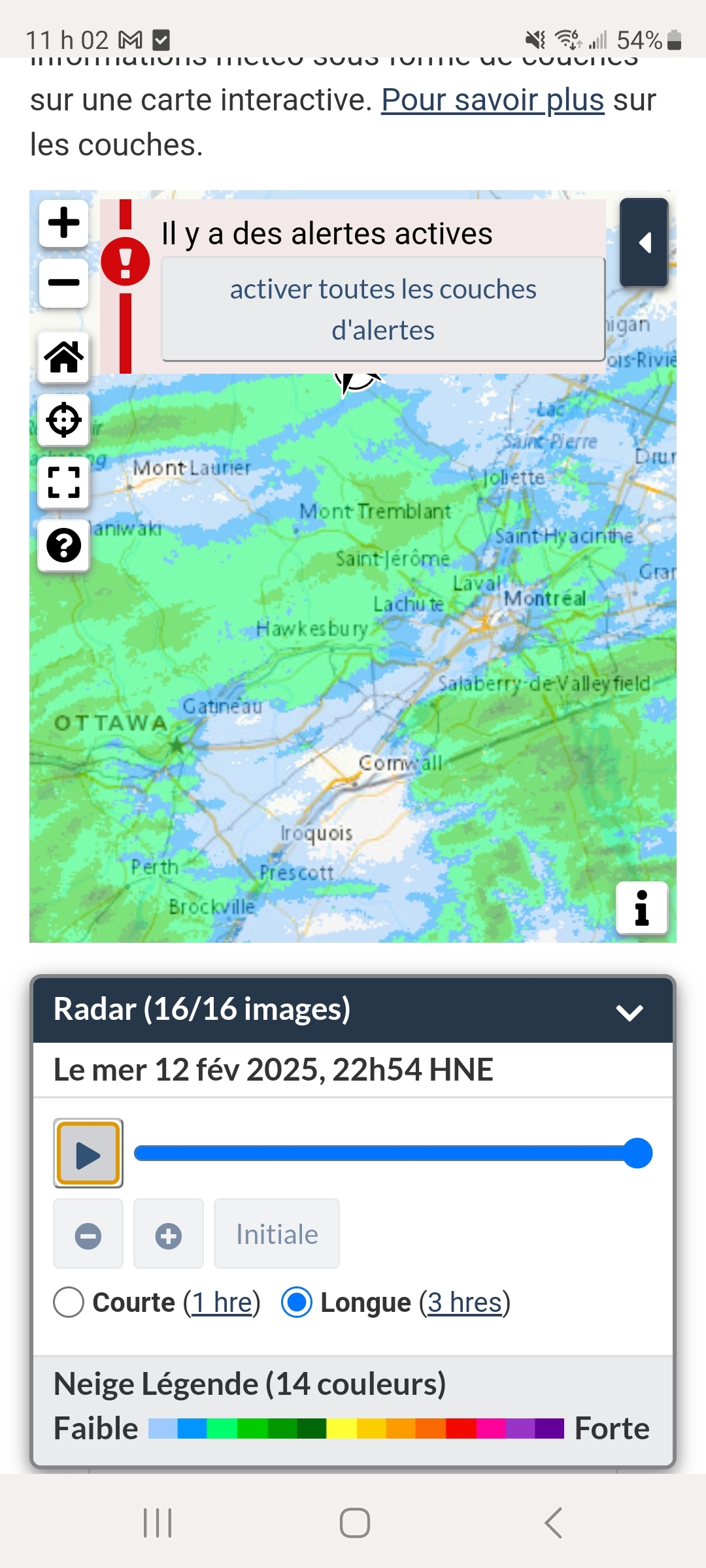Center map on my location
Viewport: 706px width, 1568px height.
tap(63, 420)
